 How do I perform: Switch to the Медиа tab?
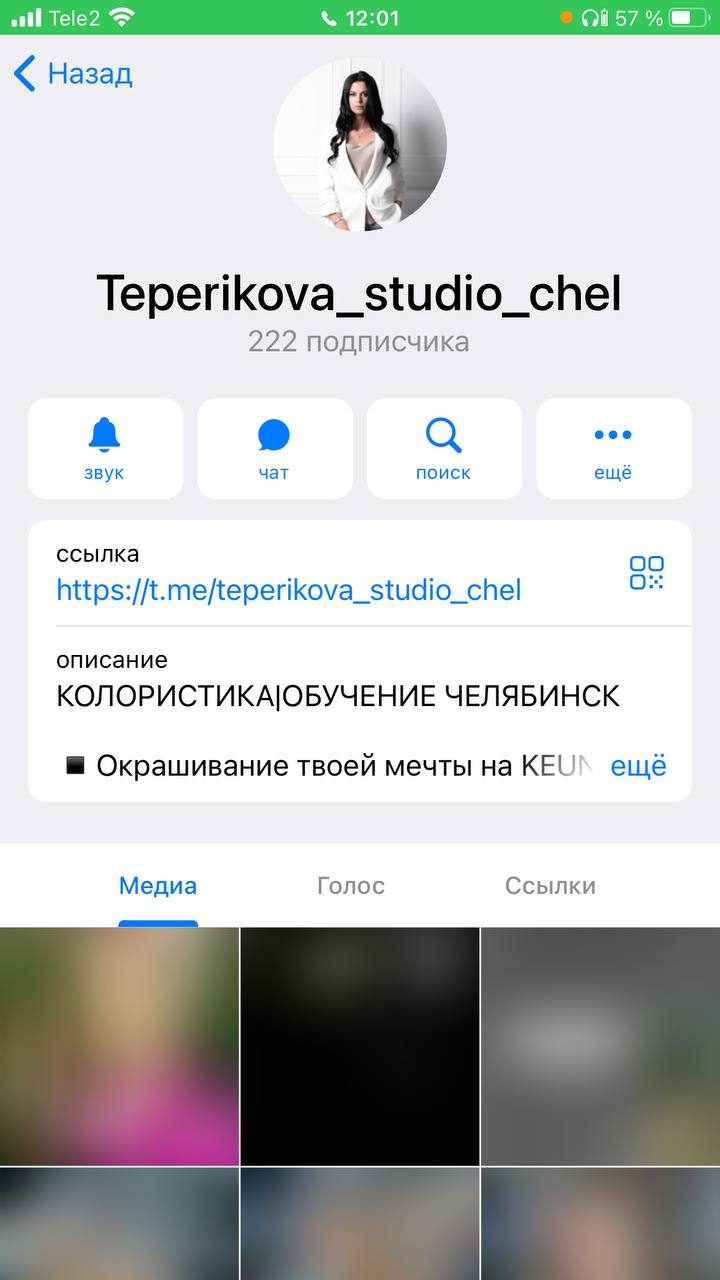pyautogui.click(x=158, y=886)
